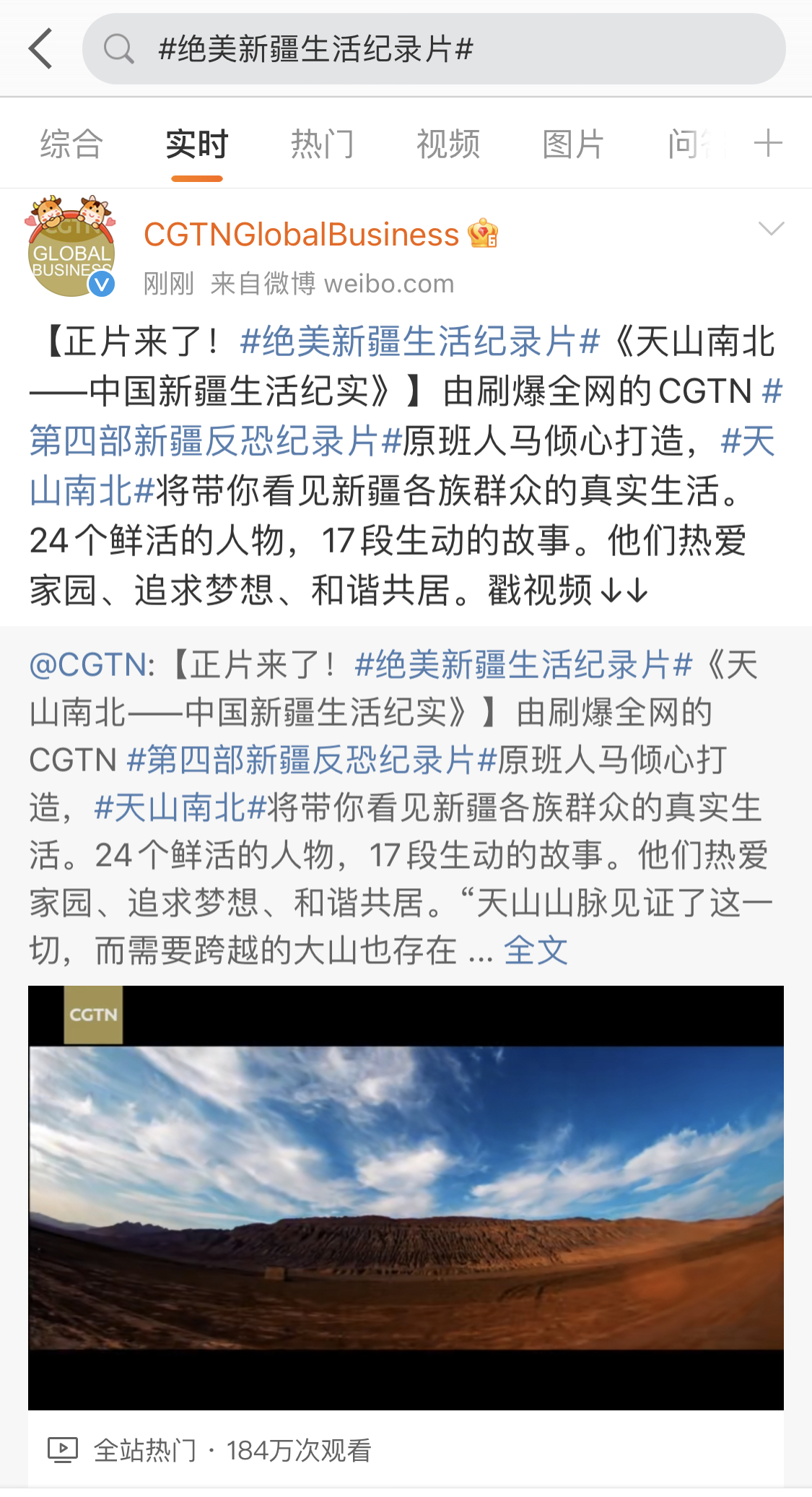This screenshot has width=812, height=1497.
Task: Open the CGTNGlobalBusiness username link
Action: [301, 235]
